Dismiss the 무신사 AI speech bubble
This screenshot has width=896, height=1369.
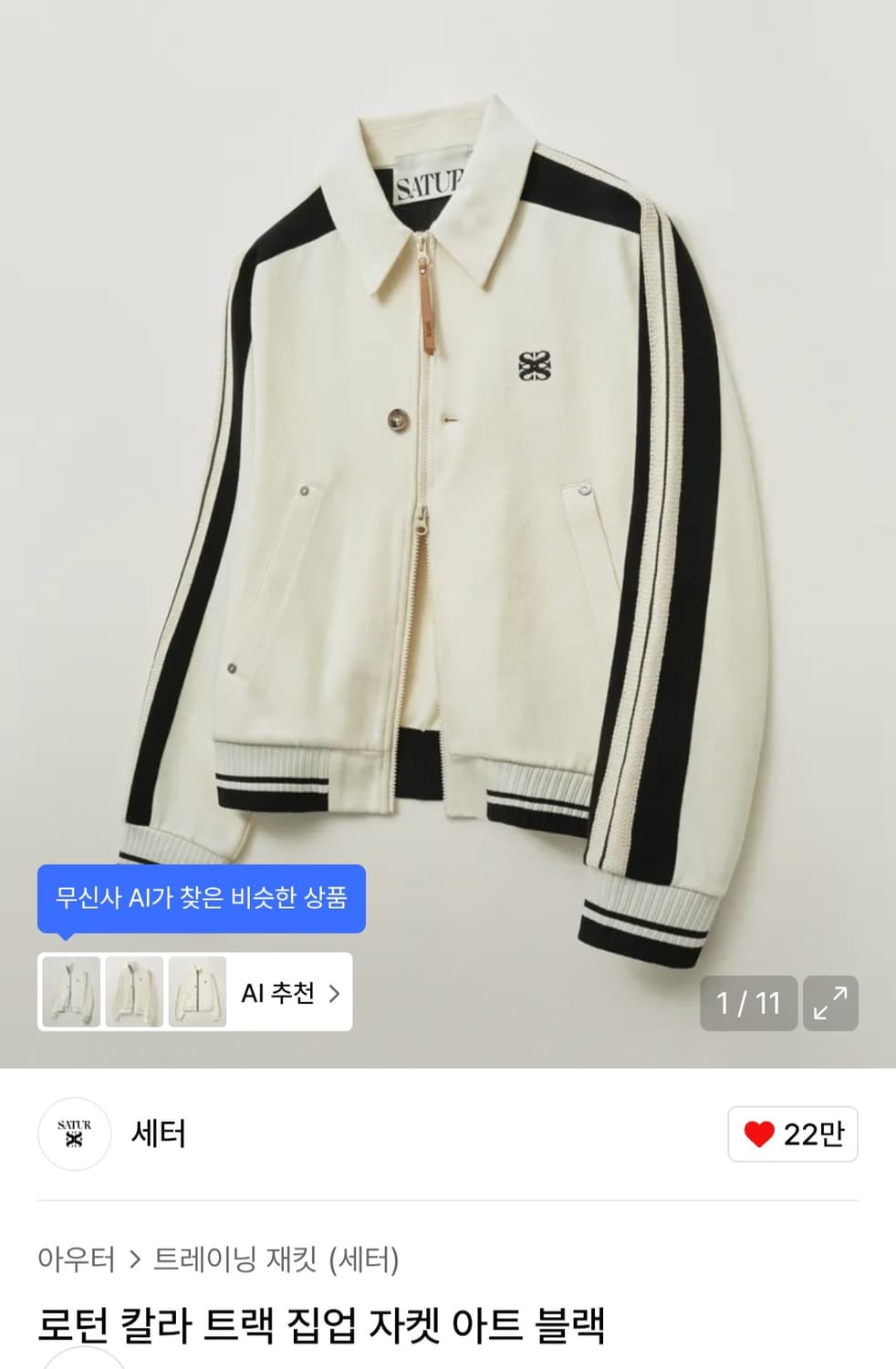pos(203,898)
